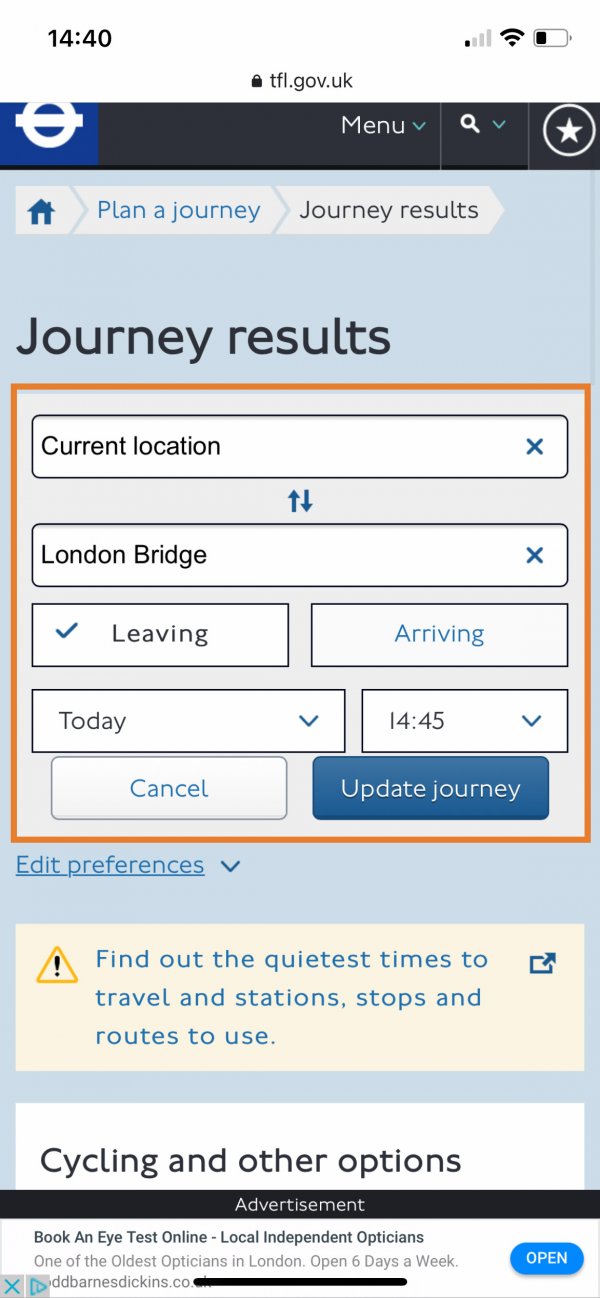This screenshot has width=600, height=1298.
Task: Open the Plan a journey breadcrumb link
Action: click(178, 211)
